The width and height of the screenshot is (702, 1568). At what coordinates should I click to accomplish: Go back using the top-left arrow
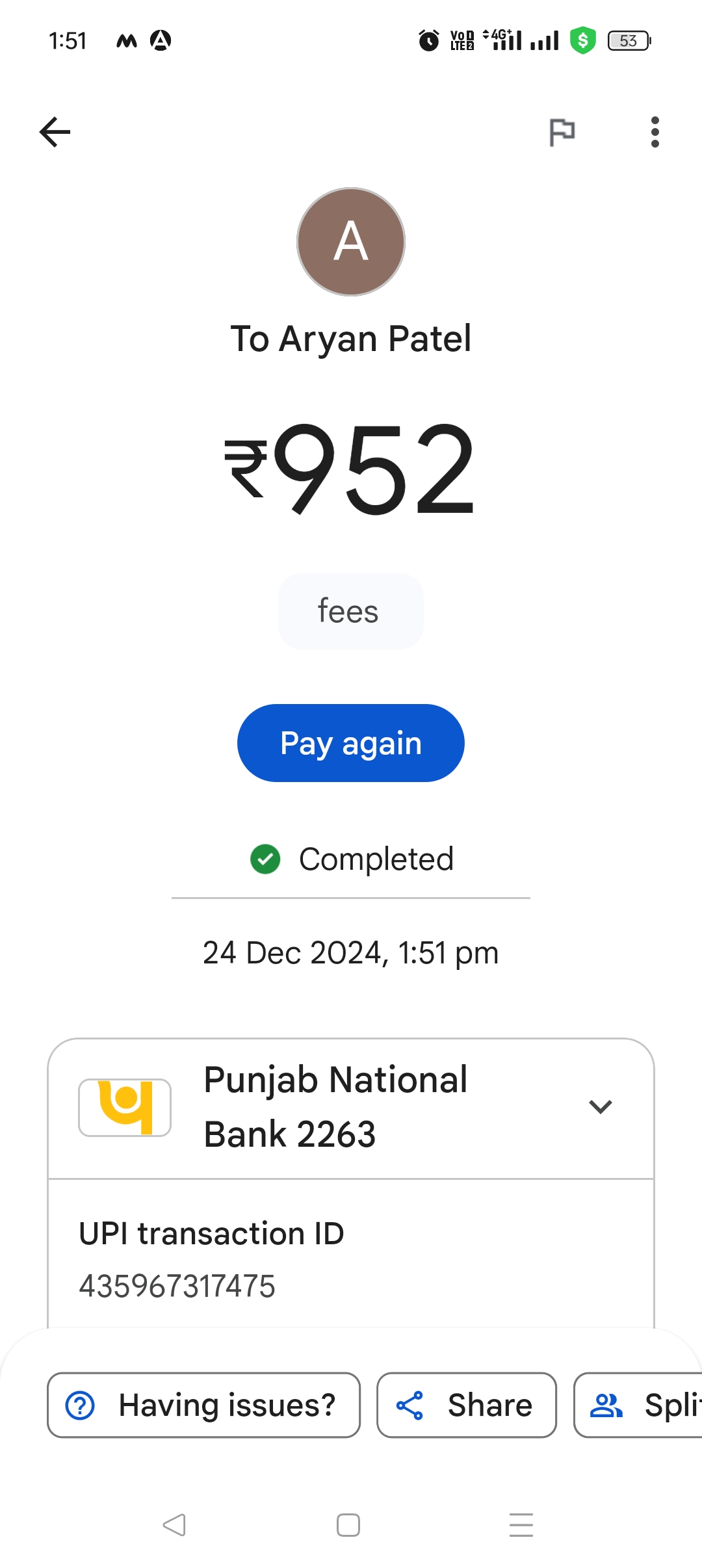(55, 132)
